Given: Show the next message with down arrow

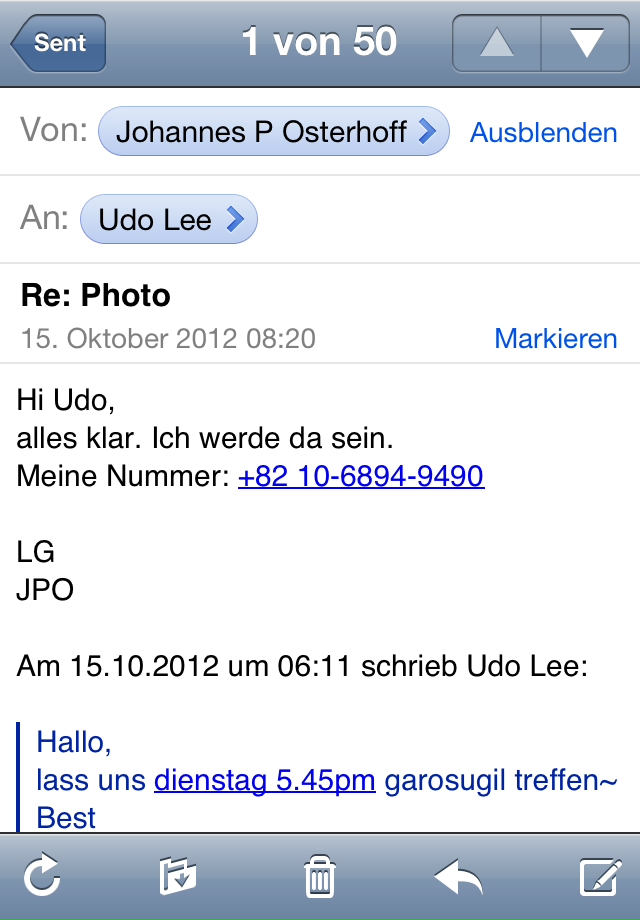Looking at the screenshot, I should coord(586,43).
